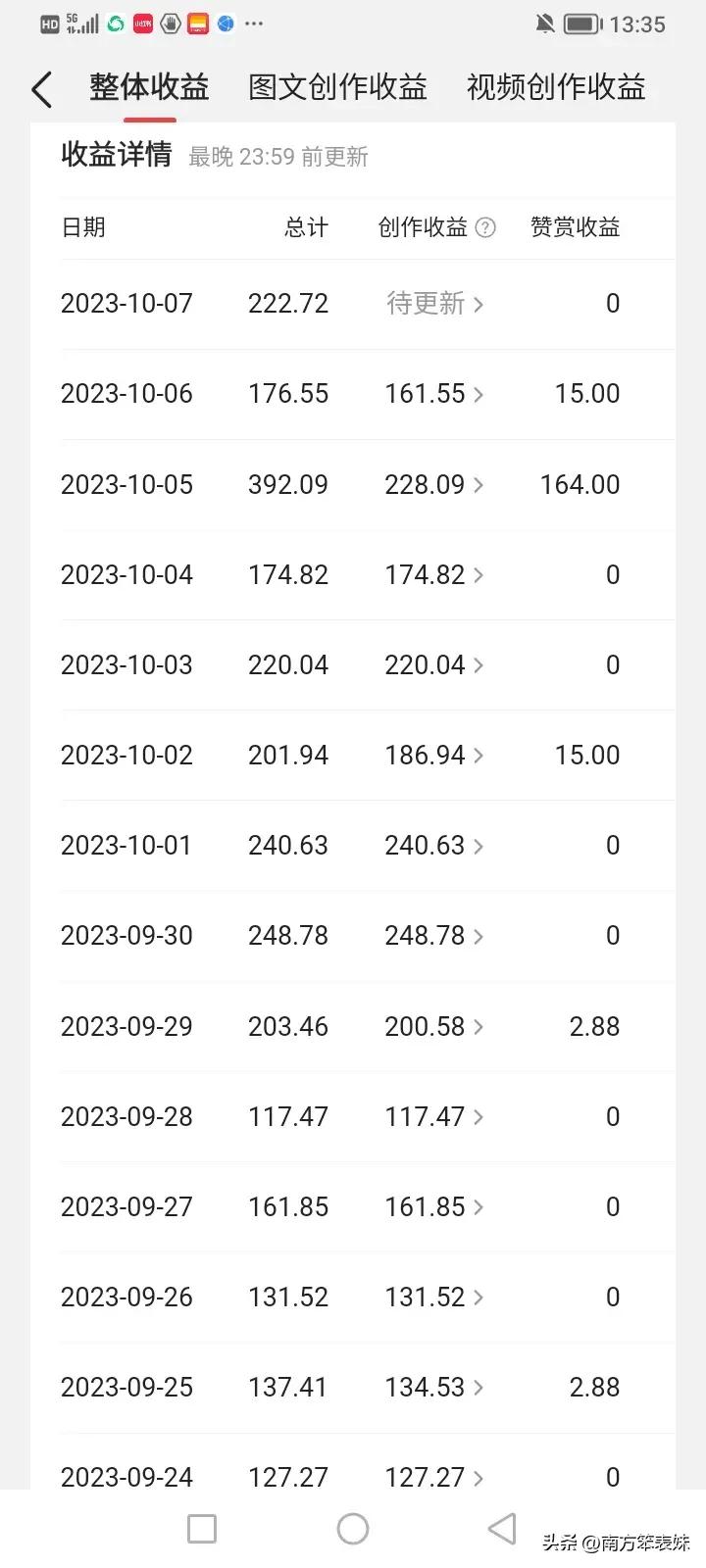Go back using the top-left arrow
Viewport: 706px width, 1568px height.
click(41, 89)
